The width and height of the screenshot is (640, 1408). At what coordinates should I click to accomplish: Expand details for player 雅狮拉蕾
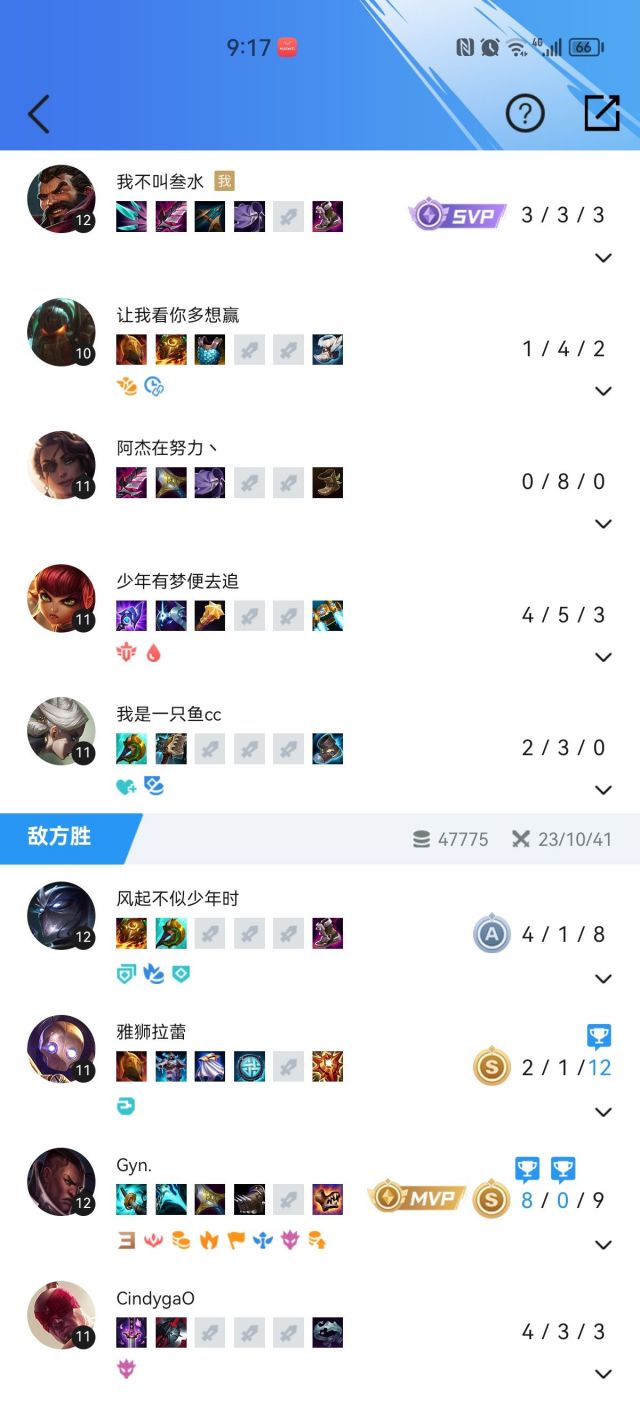(603, 1112)
